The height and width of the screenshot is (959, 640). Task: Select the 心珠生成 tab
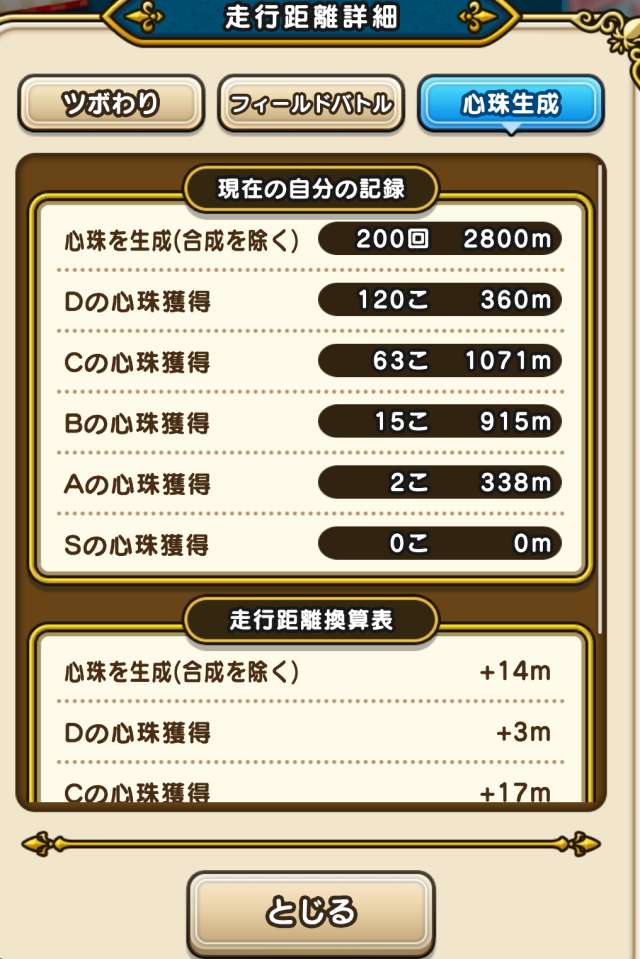click(511, 103)
